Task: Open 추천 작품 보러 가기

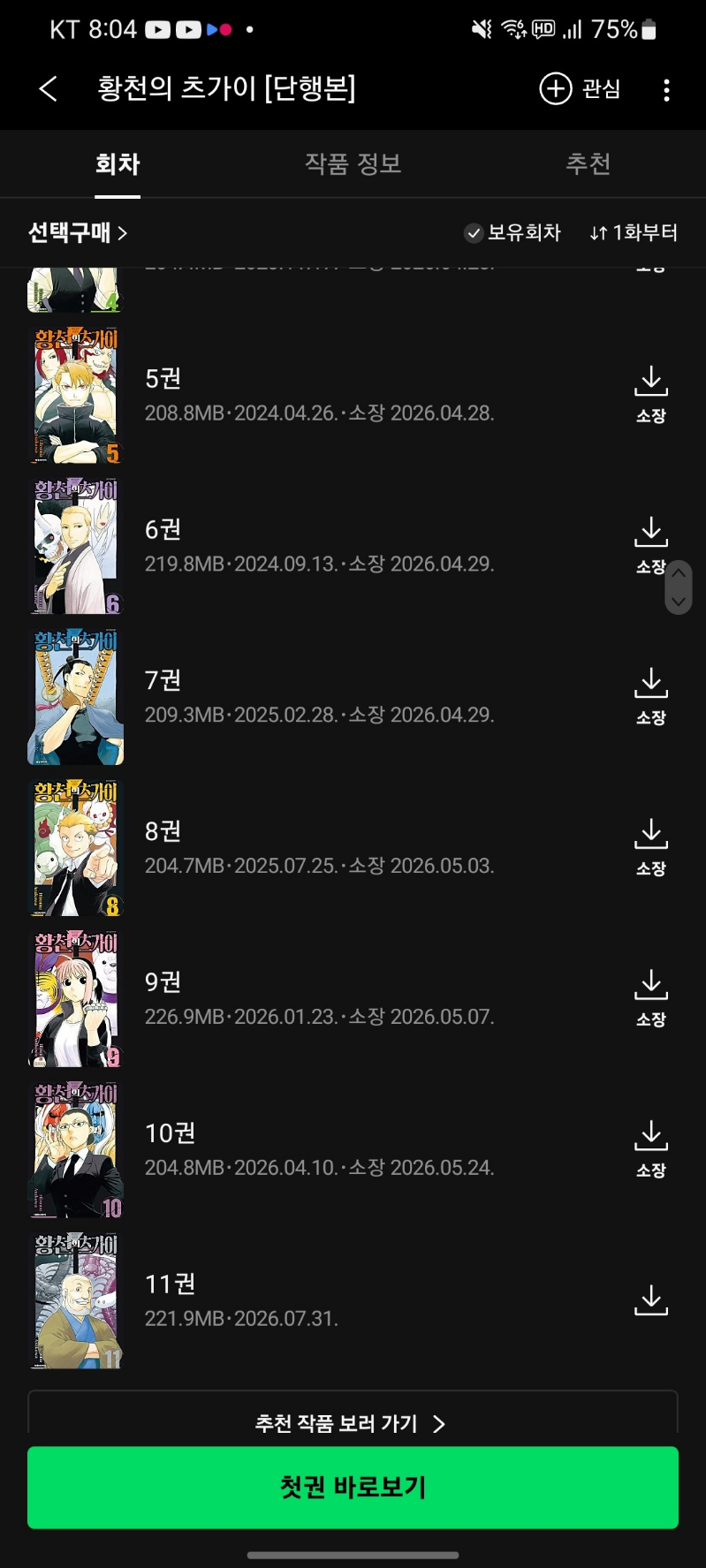Action: tap(353, 1423)
